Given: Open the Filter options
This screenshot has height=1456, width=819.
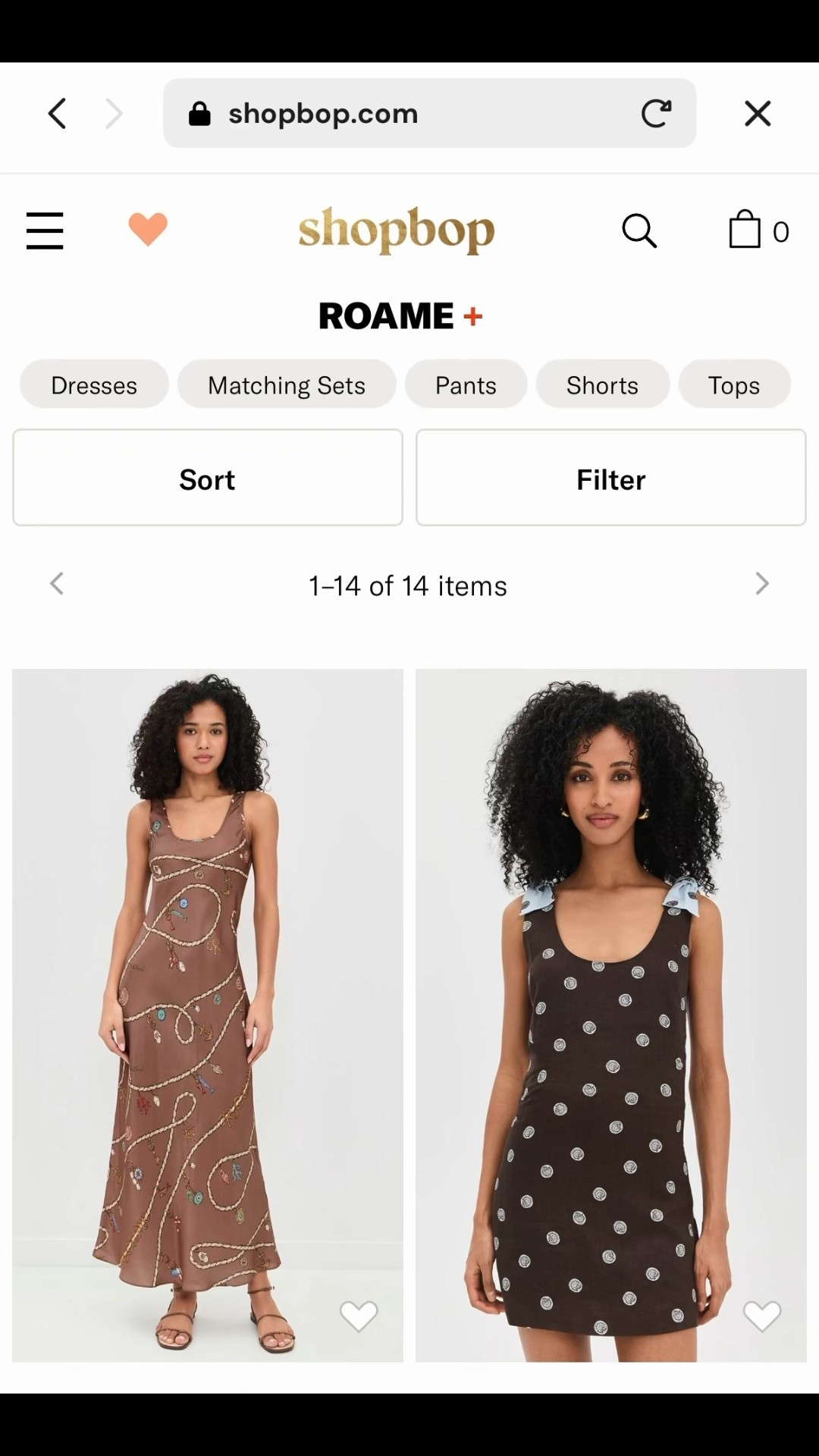Looking at the screenshot, I should tap(610, 478).
